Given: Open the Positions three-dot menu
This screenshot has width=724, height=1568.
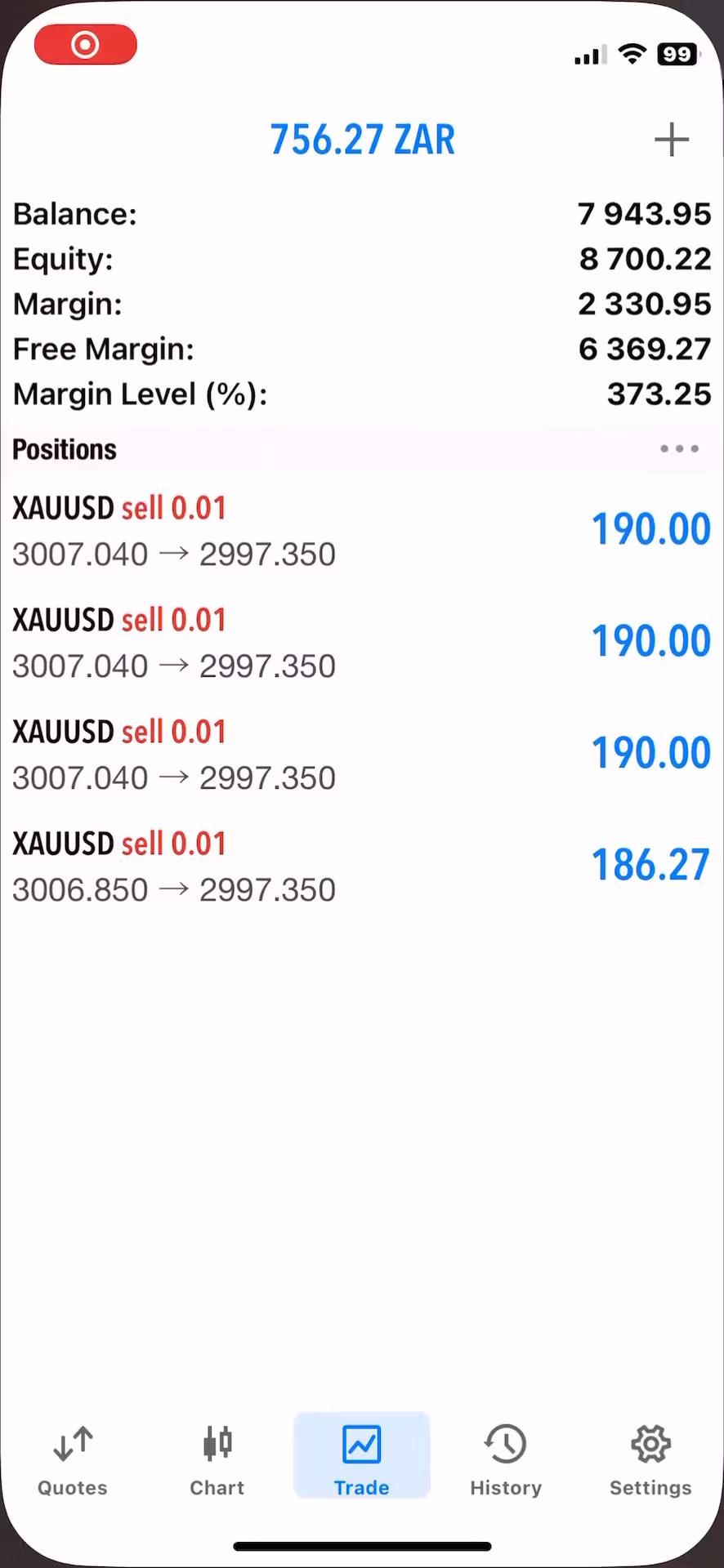Looking at the screenshot, I should 679,449.
